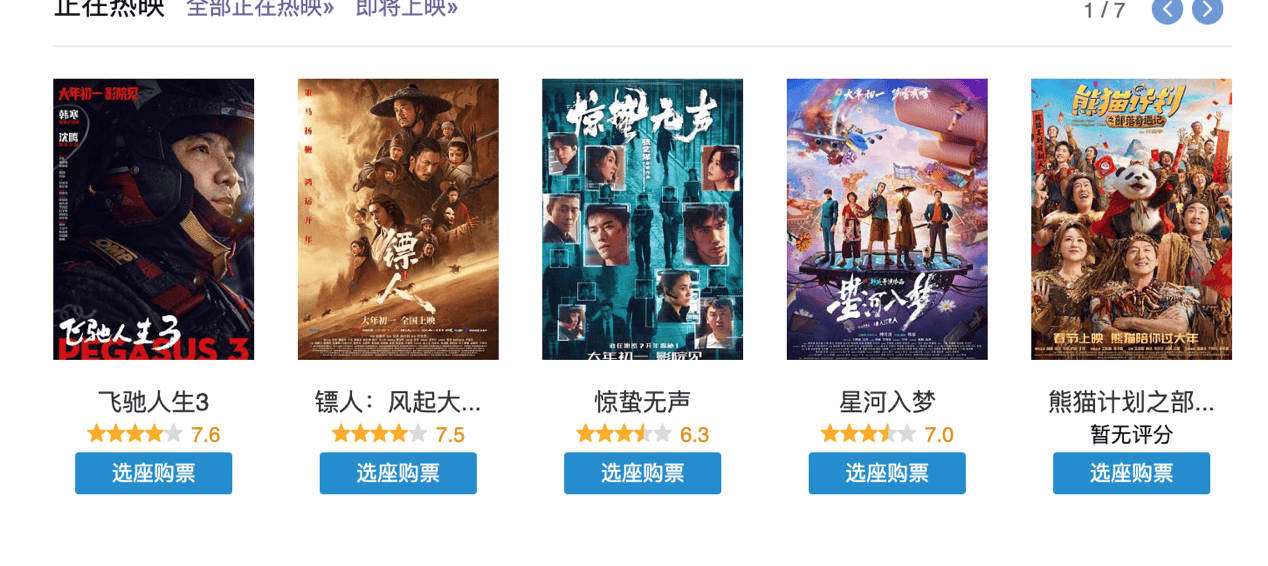1268x566 pixels.
Task: Open the 星河入梦 title link
Action: coord(887,402)
